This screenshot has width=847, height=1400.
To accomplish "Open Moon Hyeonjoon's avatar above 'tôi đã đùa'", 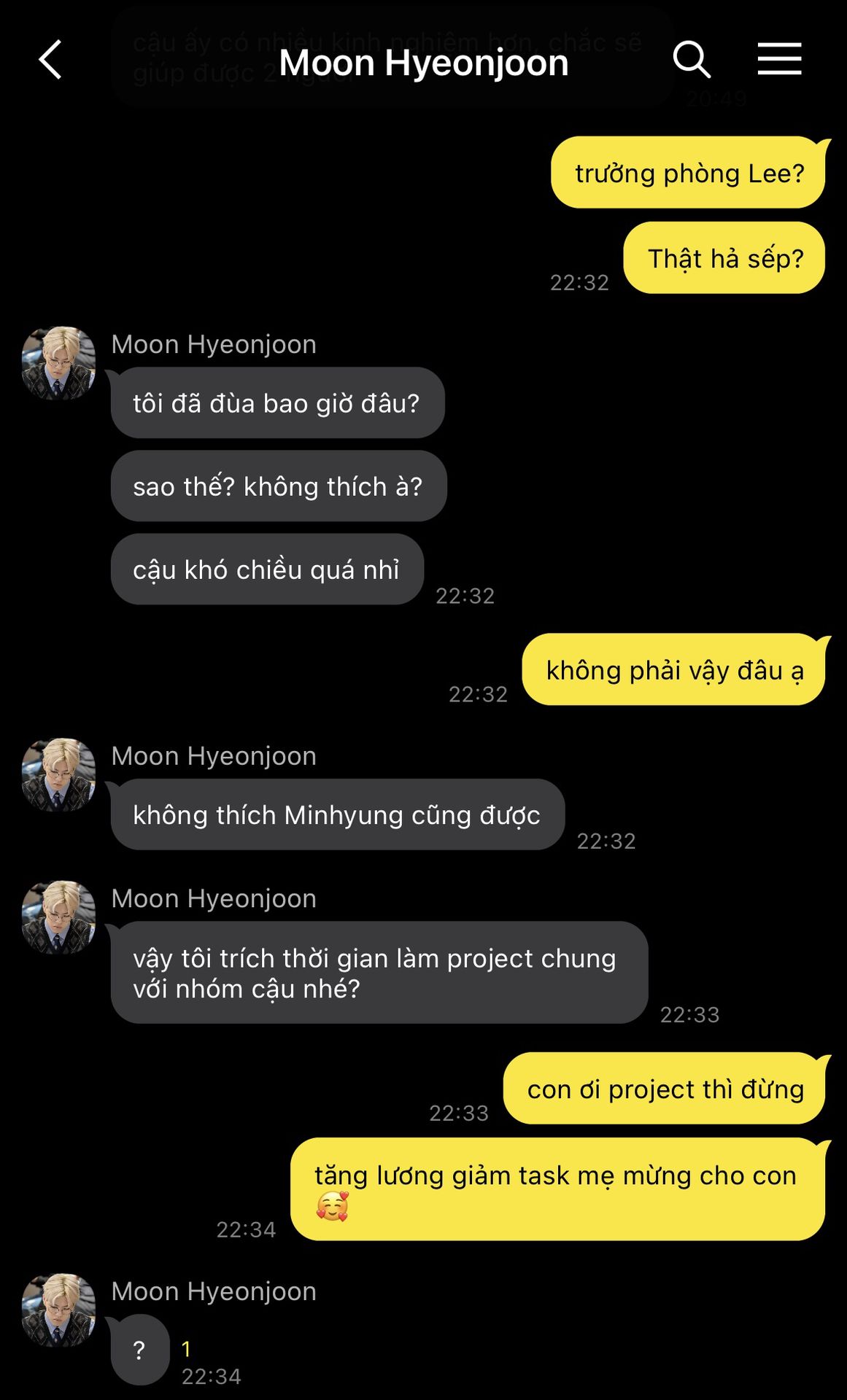I will (x=59, y=363).
